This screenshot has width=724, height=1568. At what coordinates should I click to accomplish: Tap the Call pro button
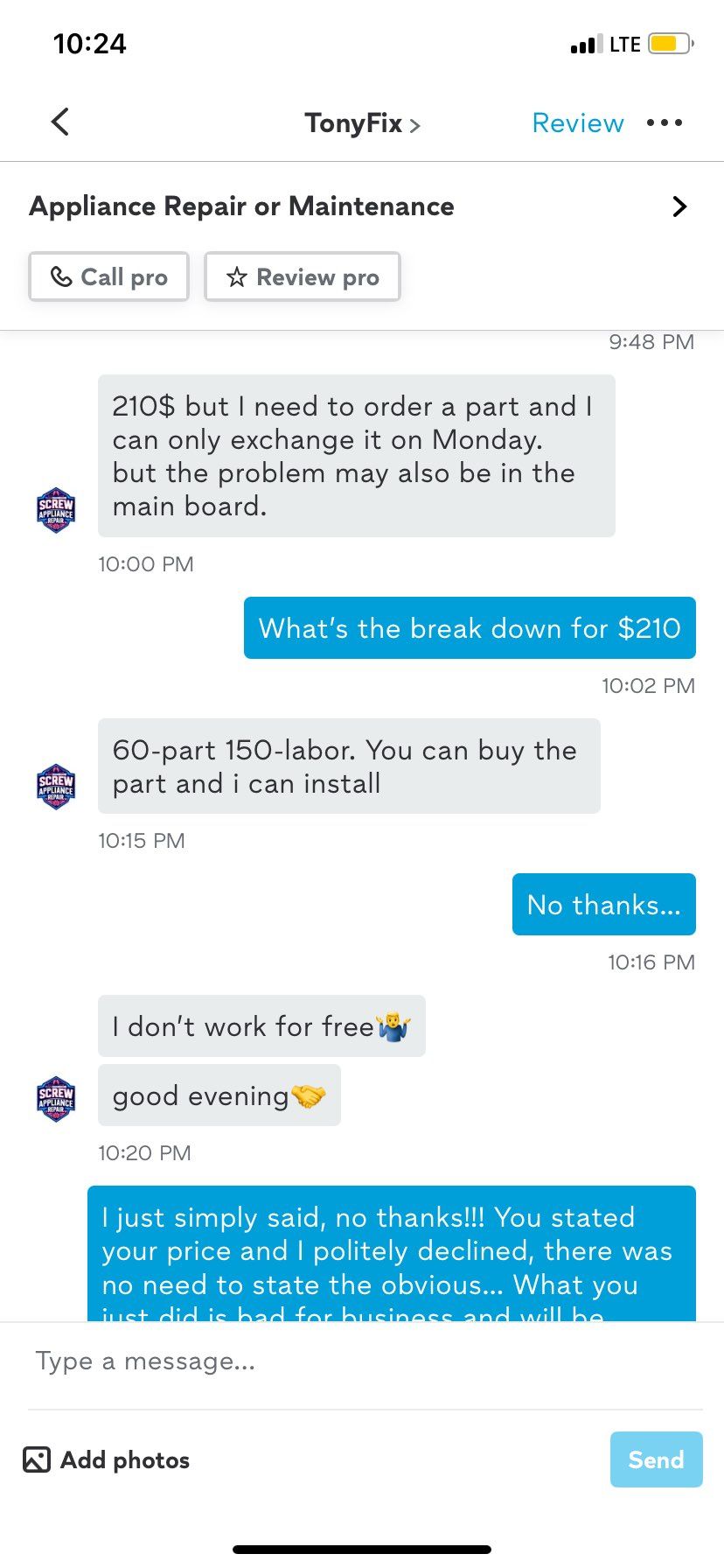coord(109,277)
